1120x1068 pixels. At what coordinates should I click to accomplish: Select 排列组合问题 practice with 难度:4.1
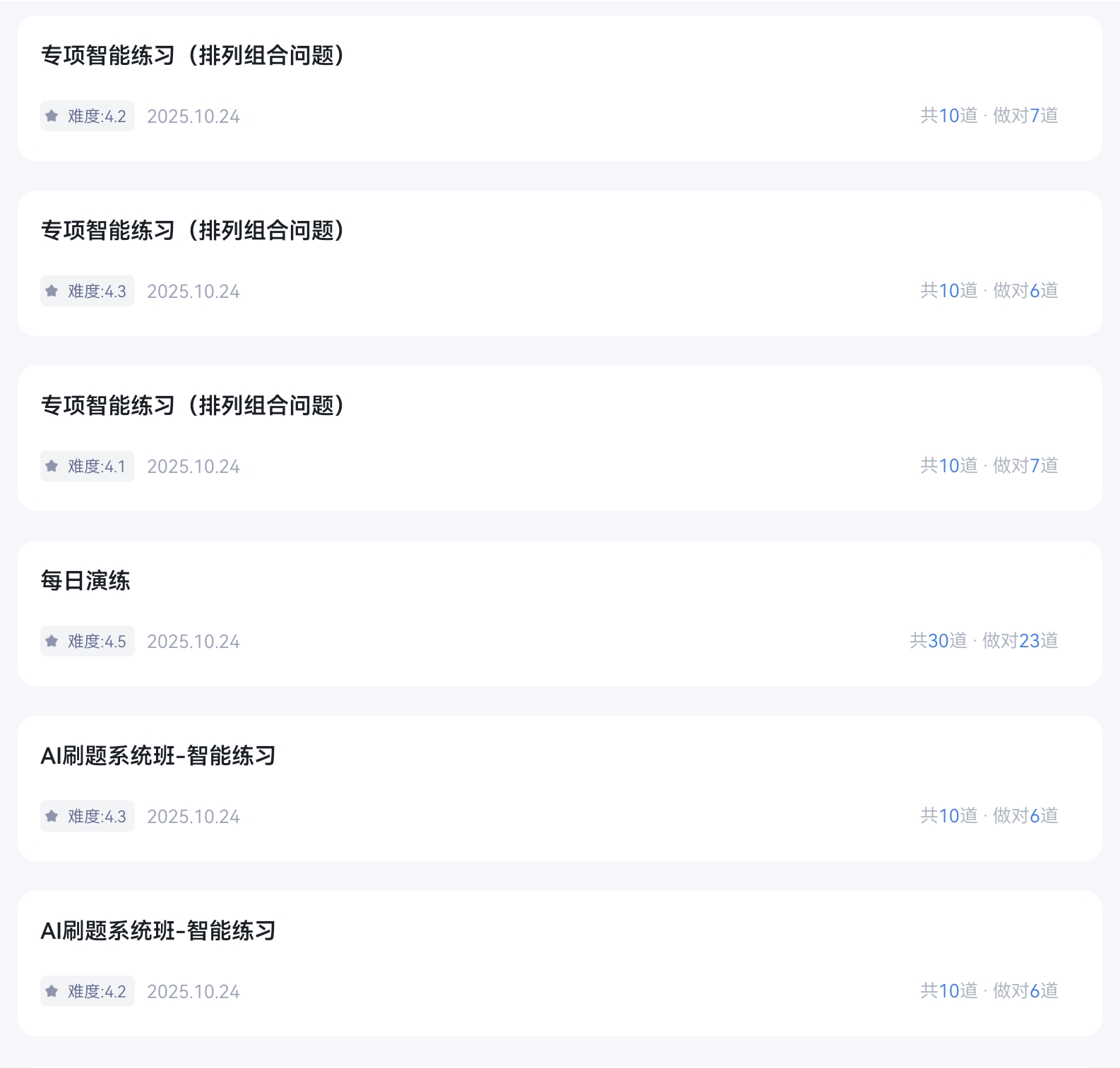click(x=192, y=406)
